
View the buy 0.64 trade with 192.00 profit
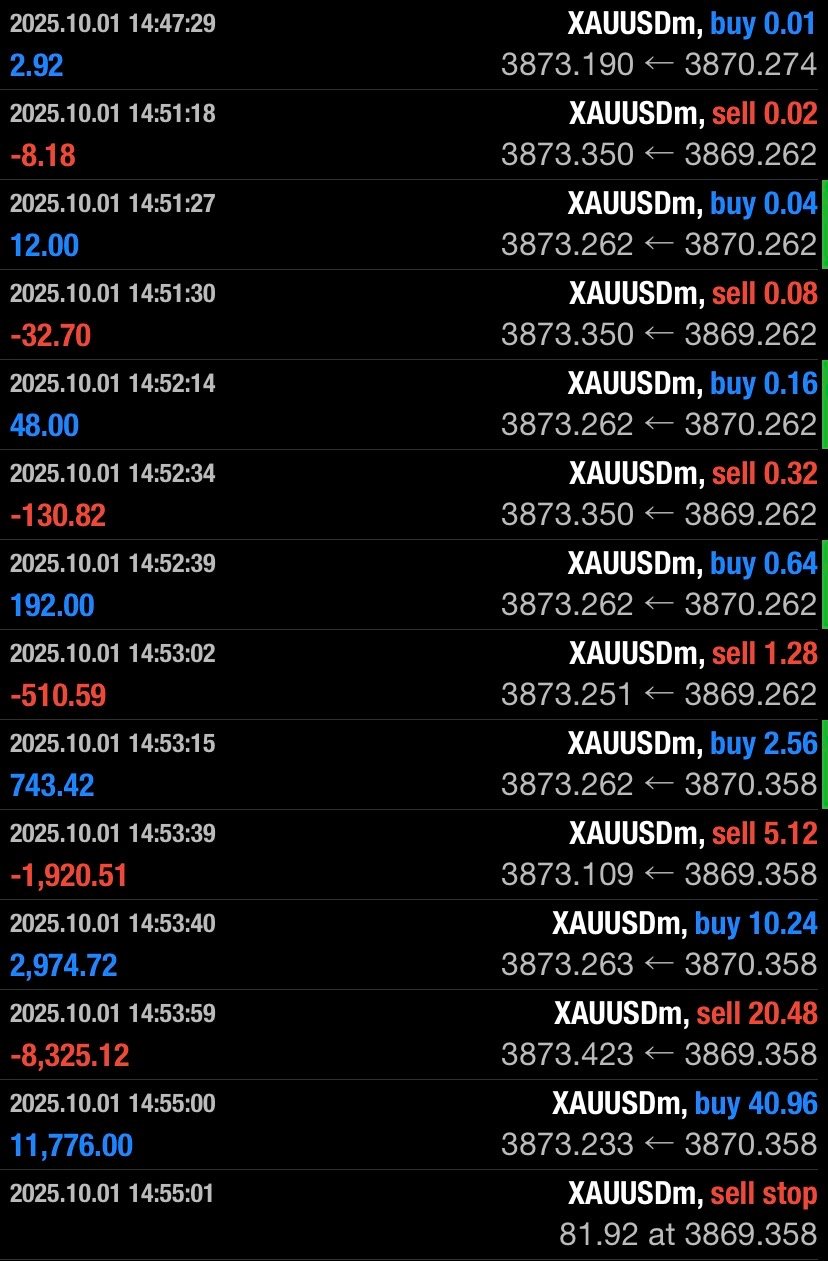[414, 585]
